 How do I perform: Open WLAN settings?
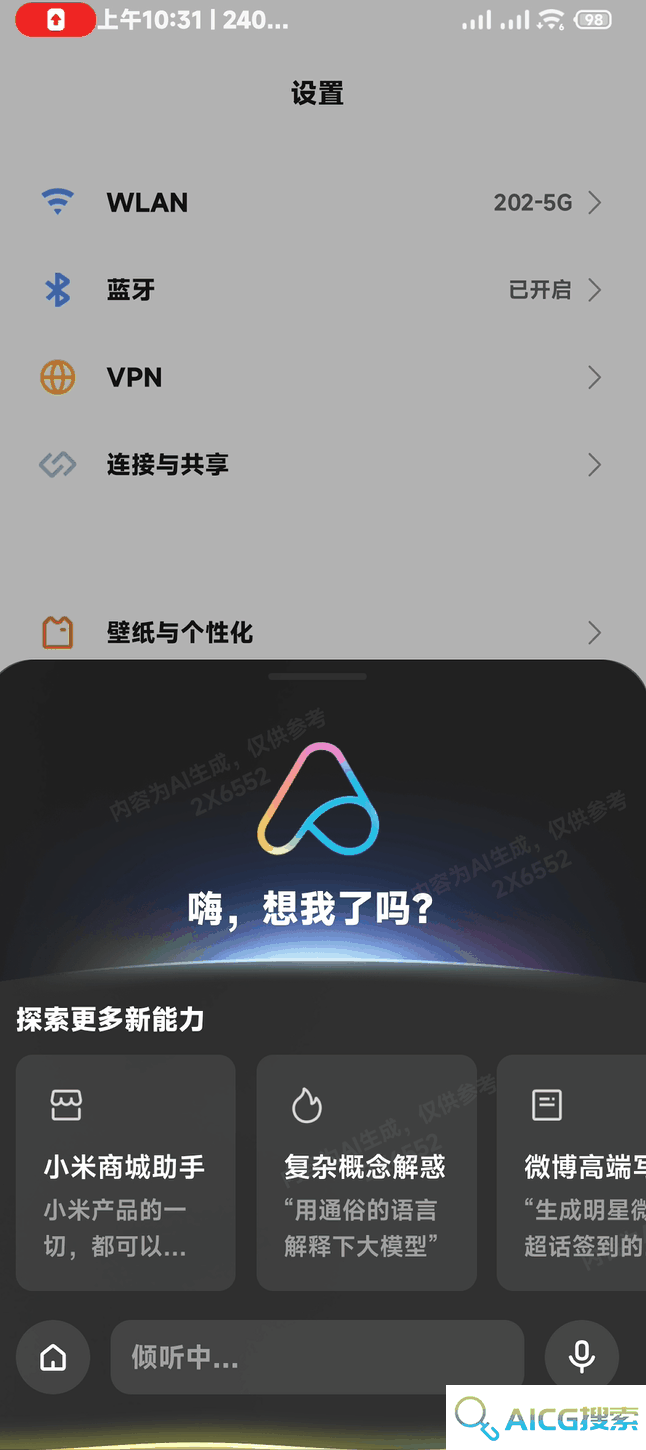(x=320, y=203)
